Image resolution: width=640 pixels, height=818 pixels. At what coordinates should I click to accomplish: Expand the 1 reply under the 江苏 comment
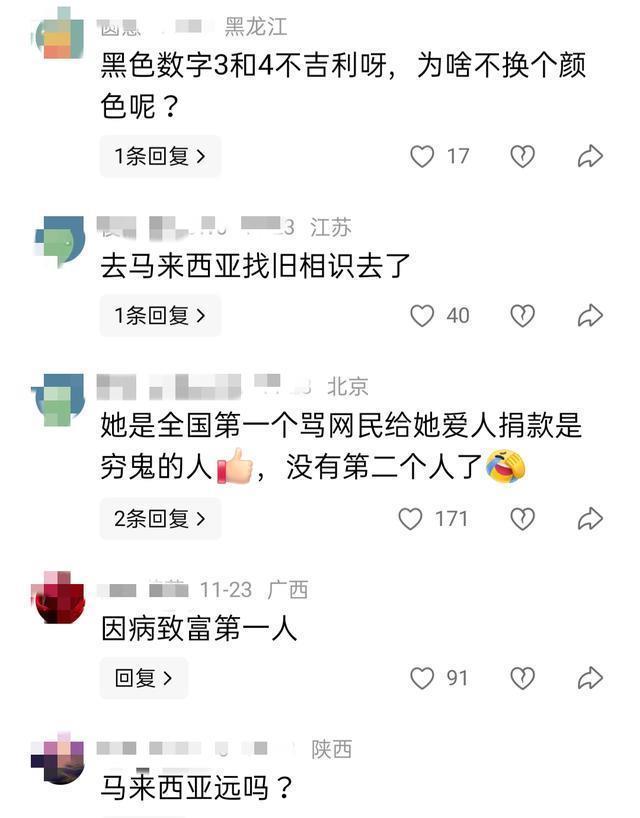point(160,315)
